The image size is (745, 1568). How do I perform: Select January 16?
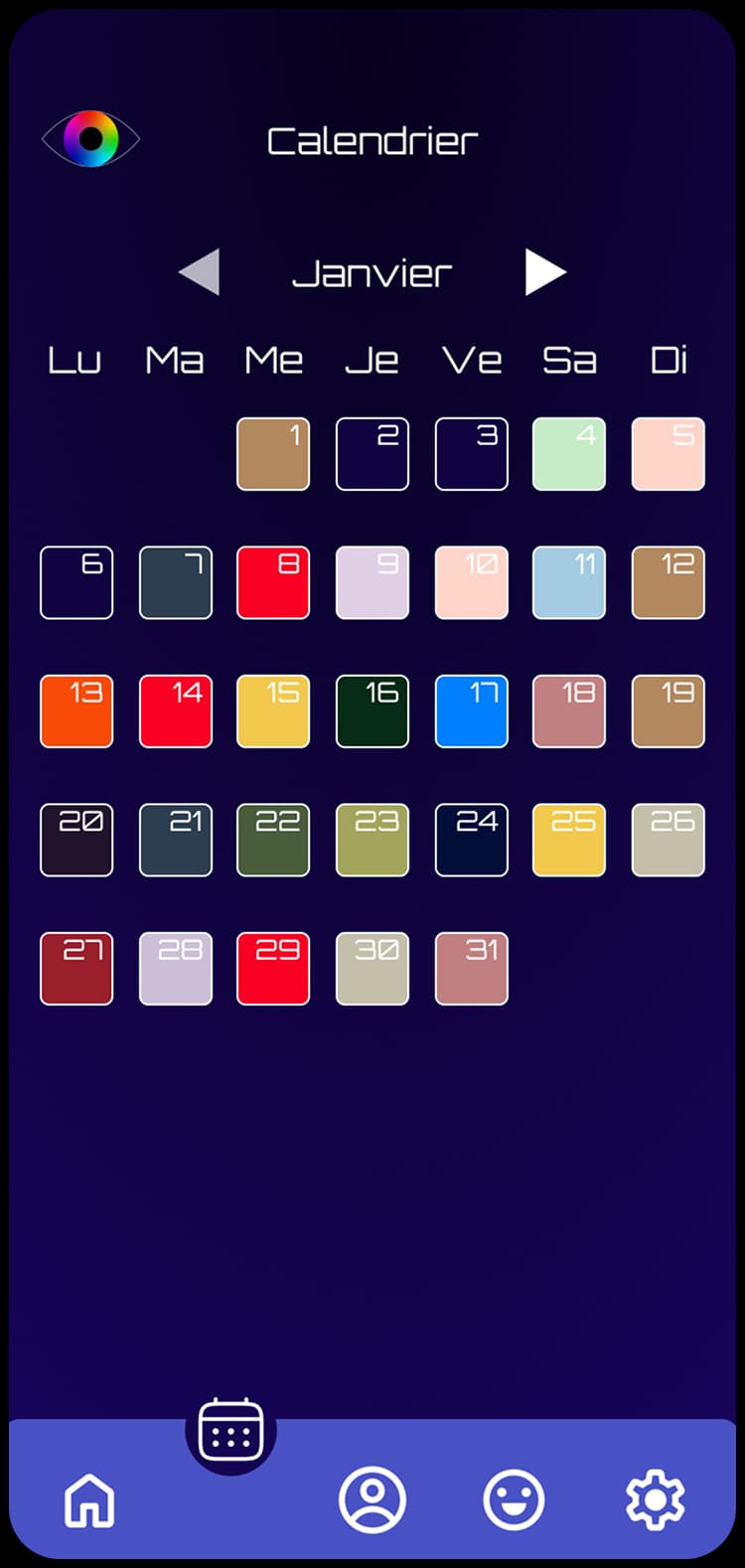pyautogui.click(x=372, y=710)
